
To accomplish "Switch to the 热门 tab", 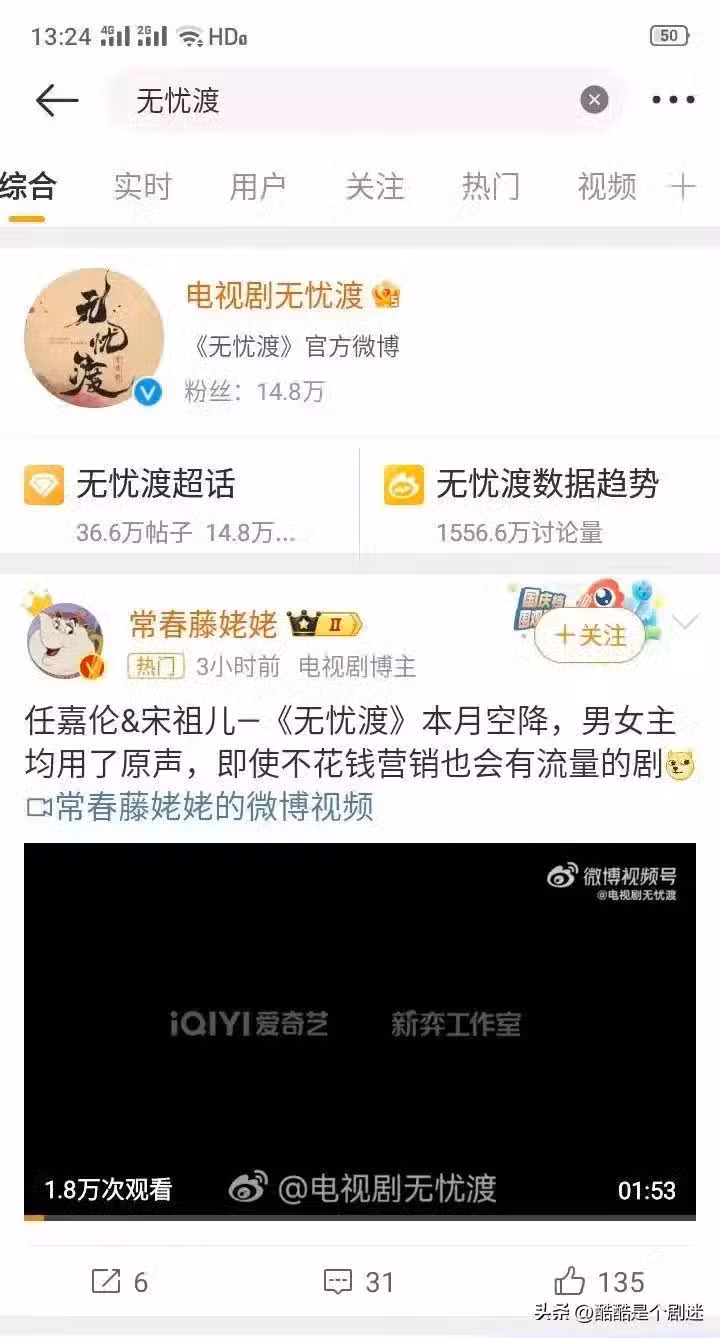I will (490, 186).
